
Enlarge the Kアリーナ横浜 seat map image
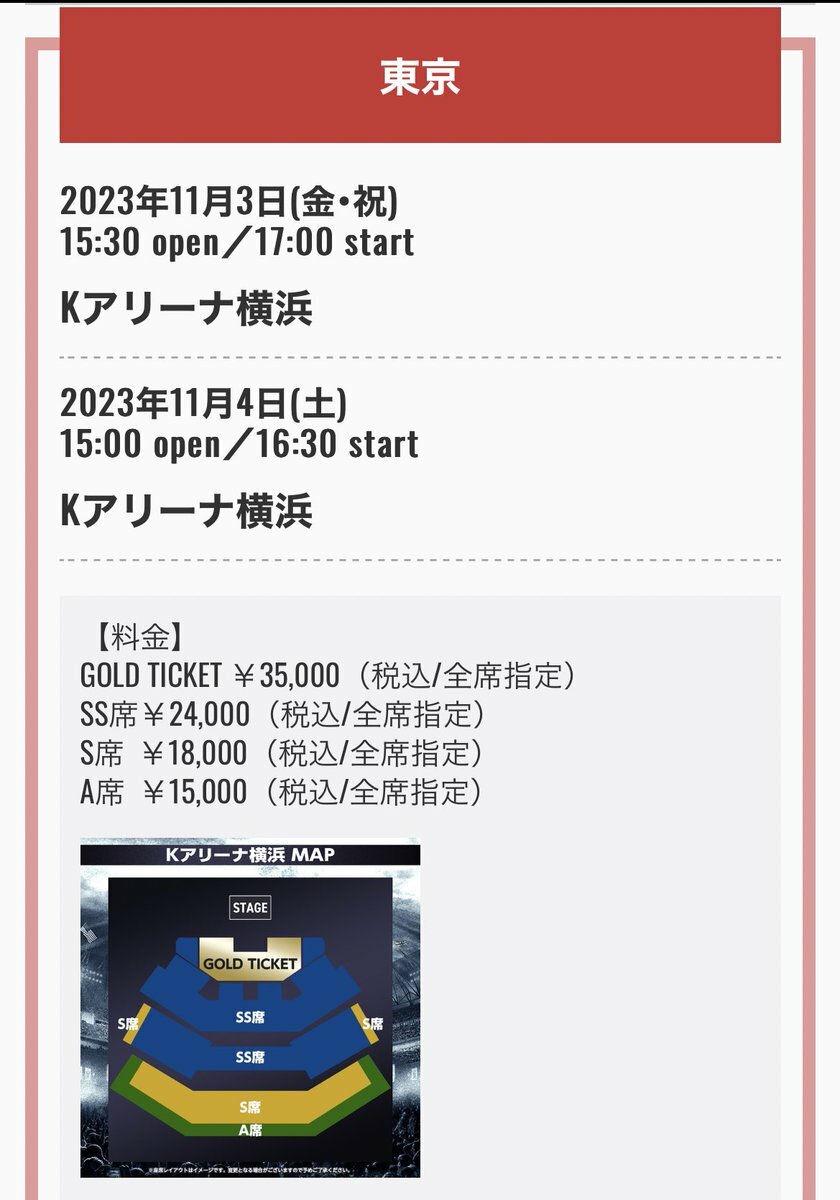[250, 1008]
